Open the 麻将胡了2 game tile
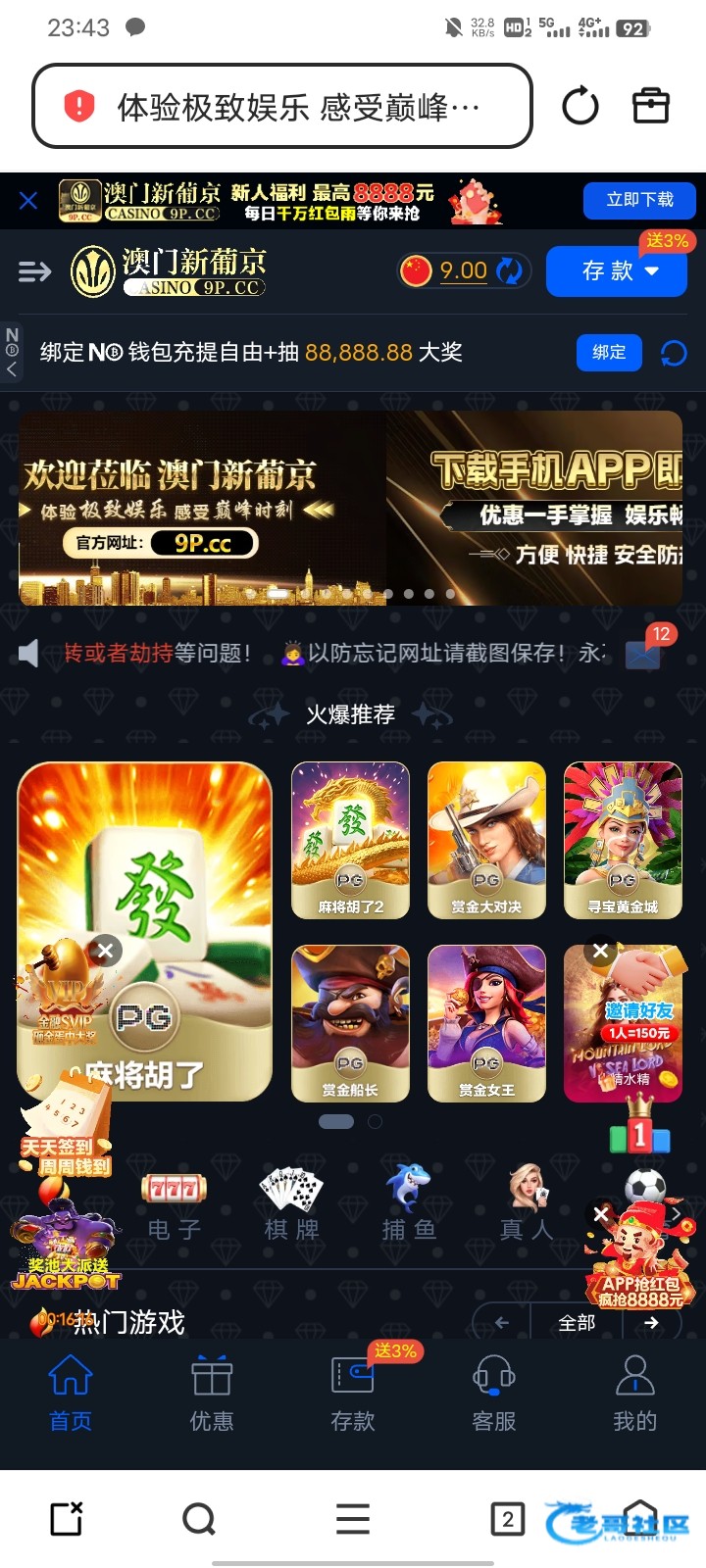The image size is (706, 1568). pos(351,841)
